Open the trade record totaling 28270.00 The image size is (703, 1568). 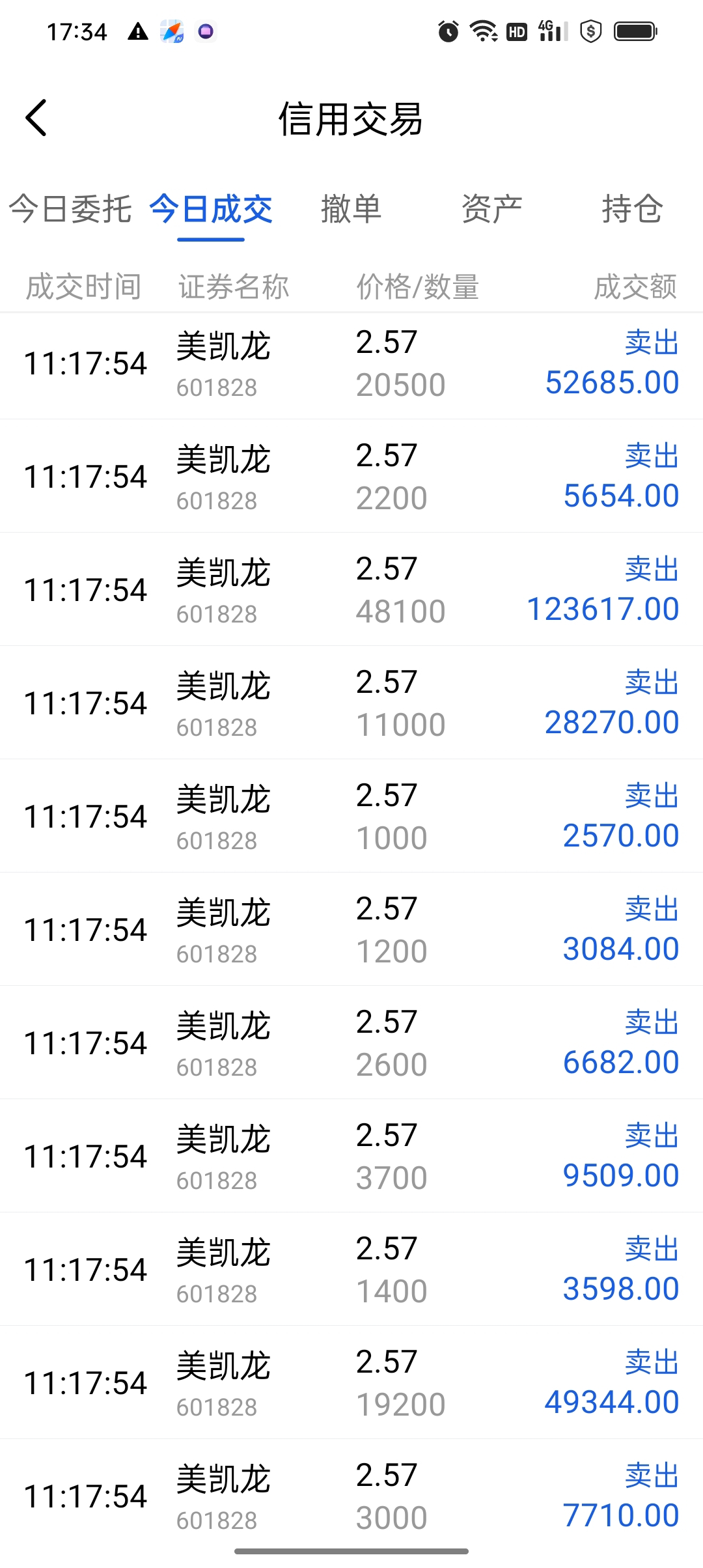(x=351, y=704)
